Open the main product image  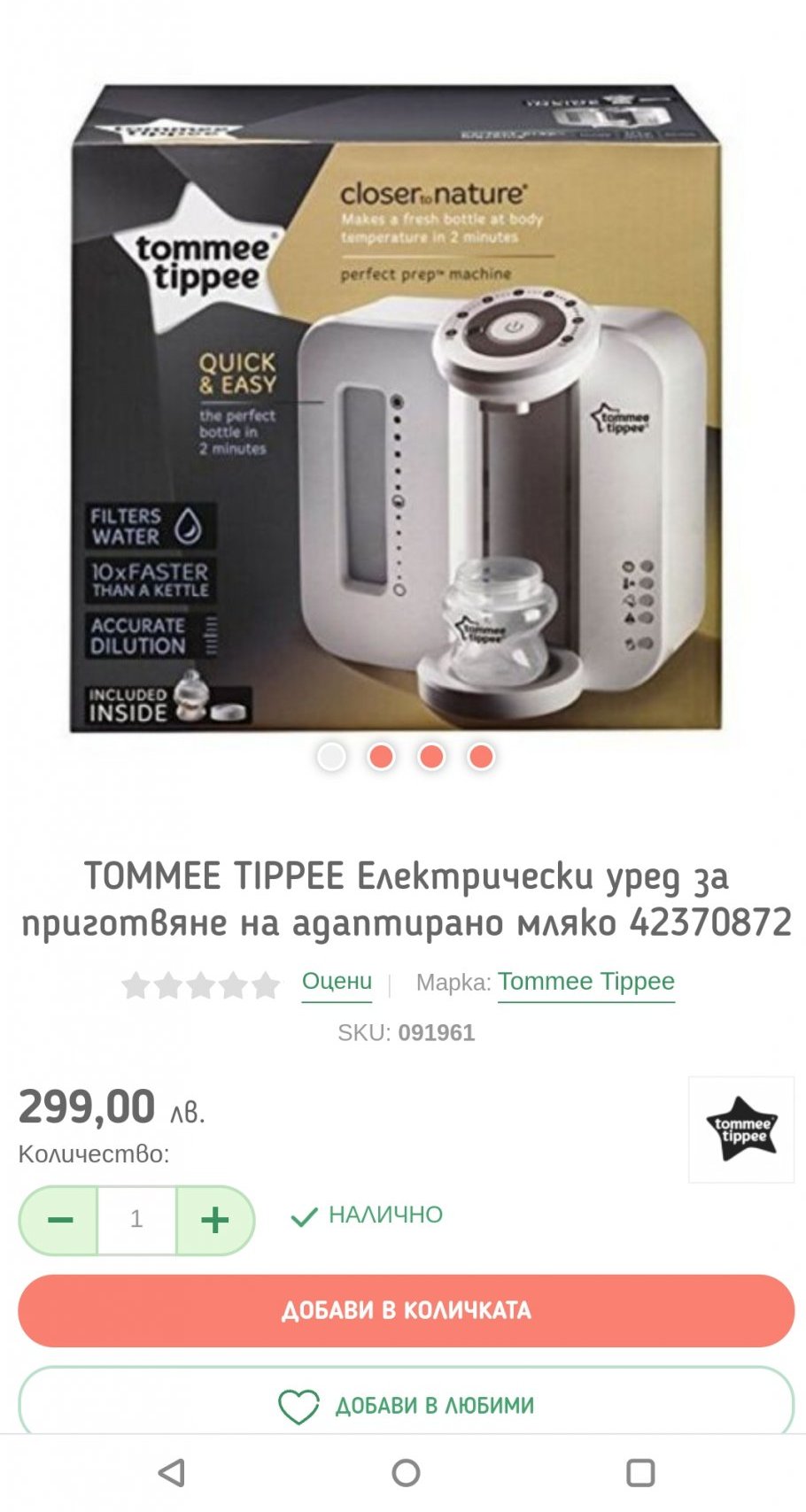pyautogui.click(x=396, y=407)
